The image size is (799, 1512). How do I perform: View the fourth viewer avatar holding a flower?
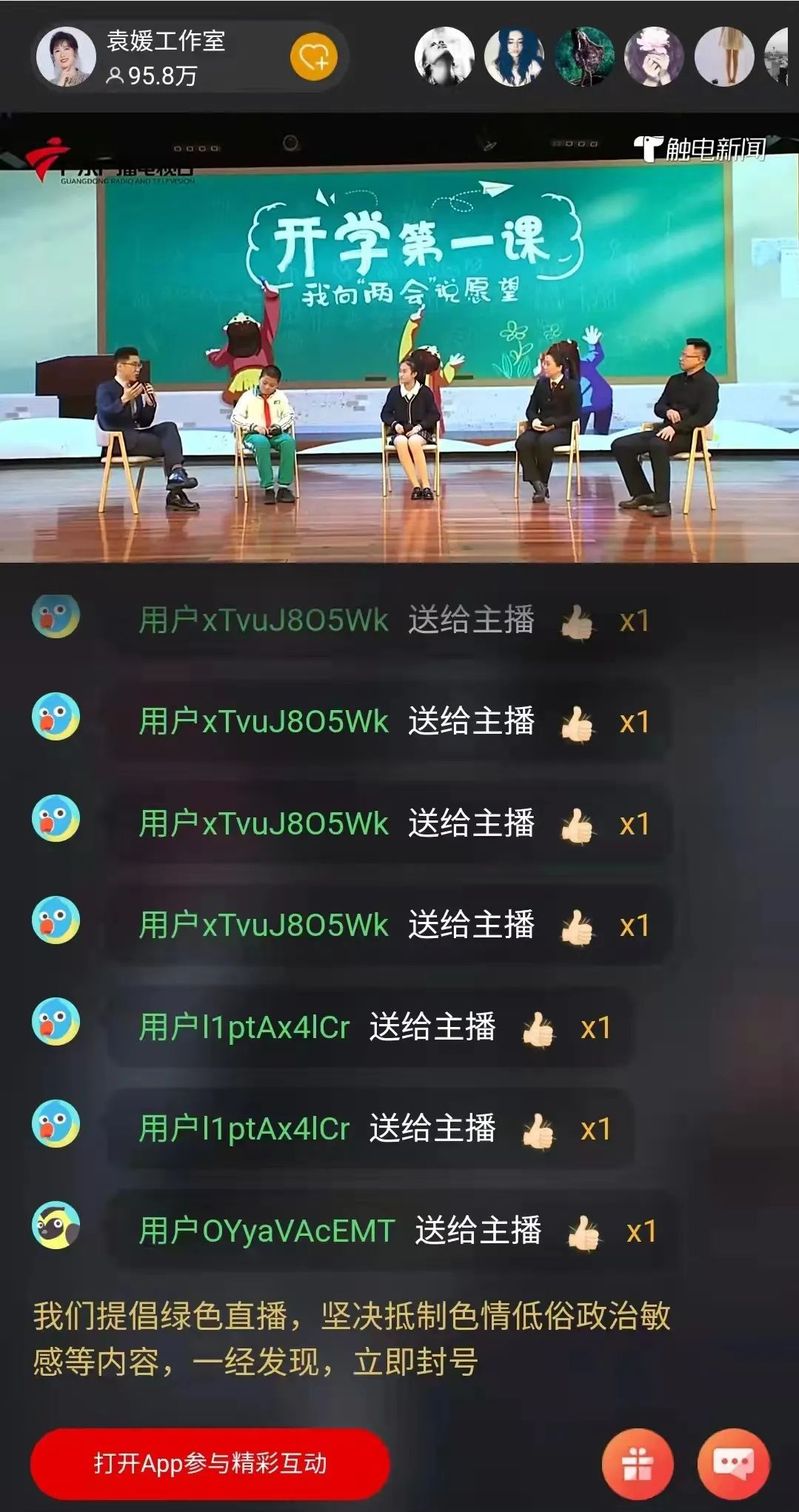(654, 57)
